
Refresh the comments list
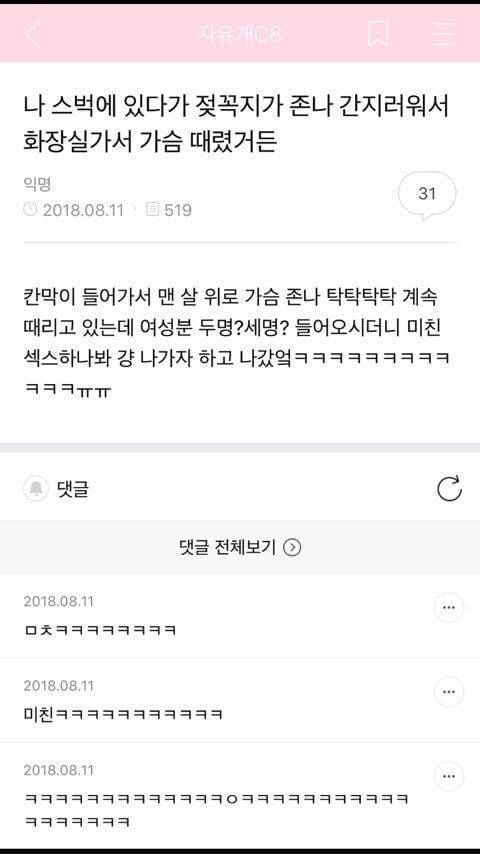[x=449, y=489]
